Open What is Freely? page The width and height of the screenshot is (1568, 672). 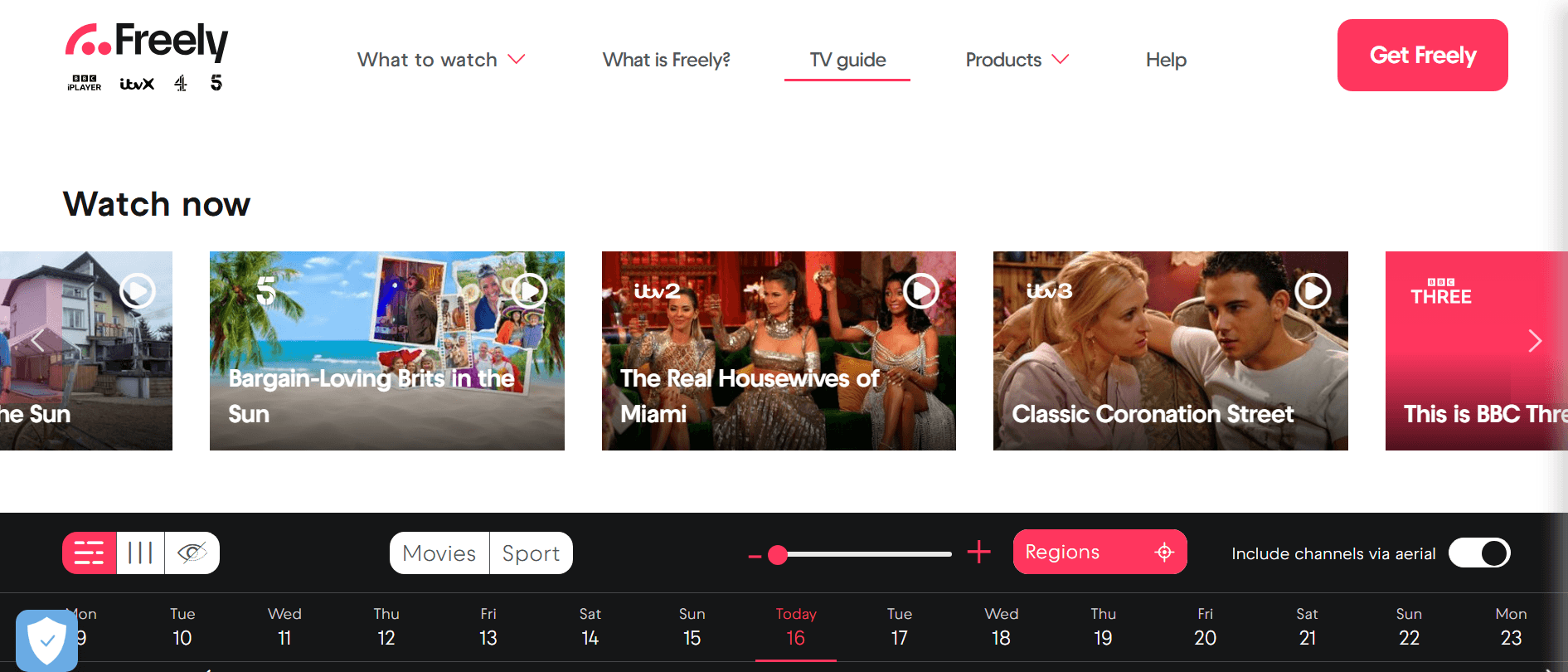pyautogui.click(x=666, y=60)
